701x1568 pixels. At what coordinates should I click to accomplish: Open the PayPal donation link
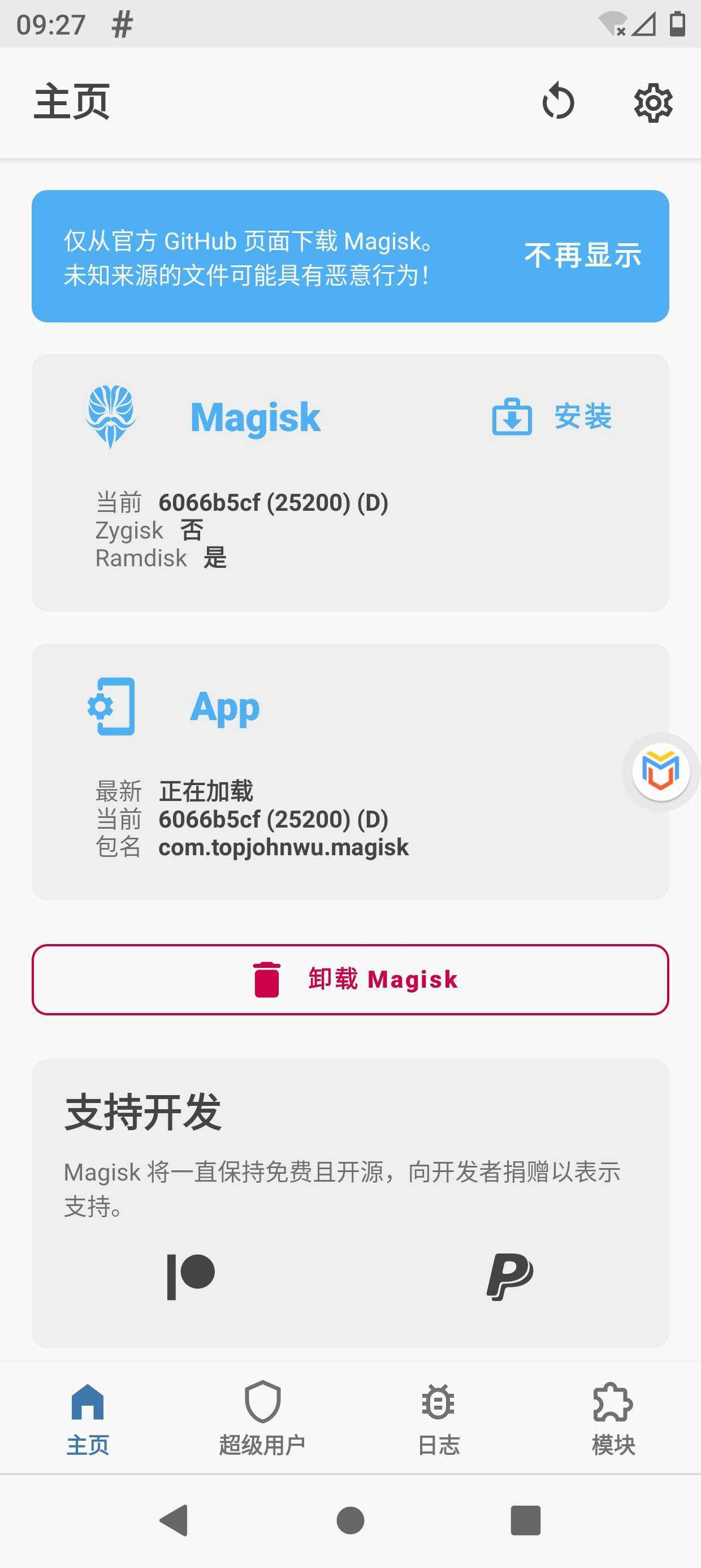tap(510, 1277)
